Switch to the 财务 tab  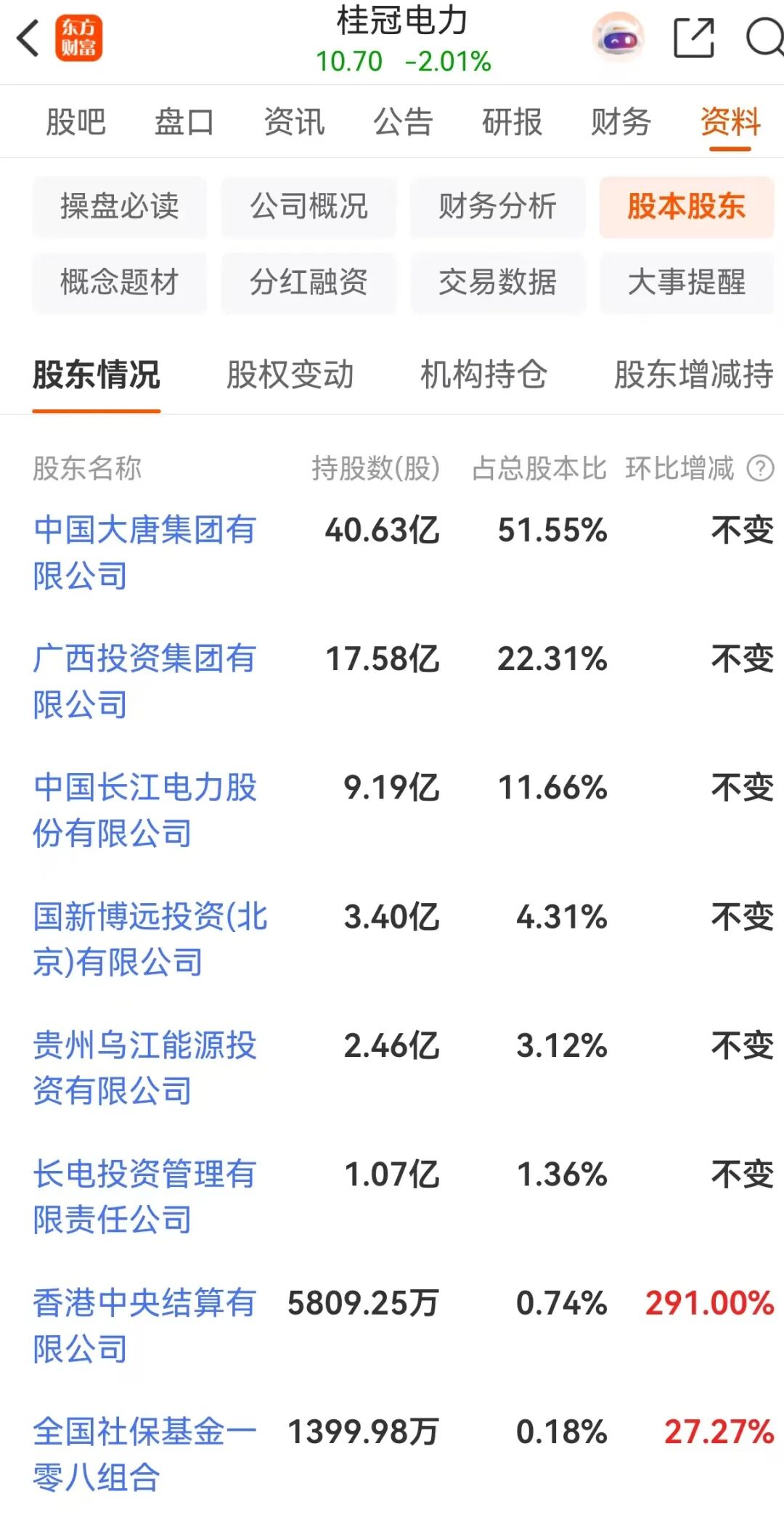pos(621,121)
